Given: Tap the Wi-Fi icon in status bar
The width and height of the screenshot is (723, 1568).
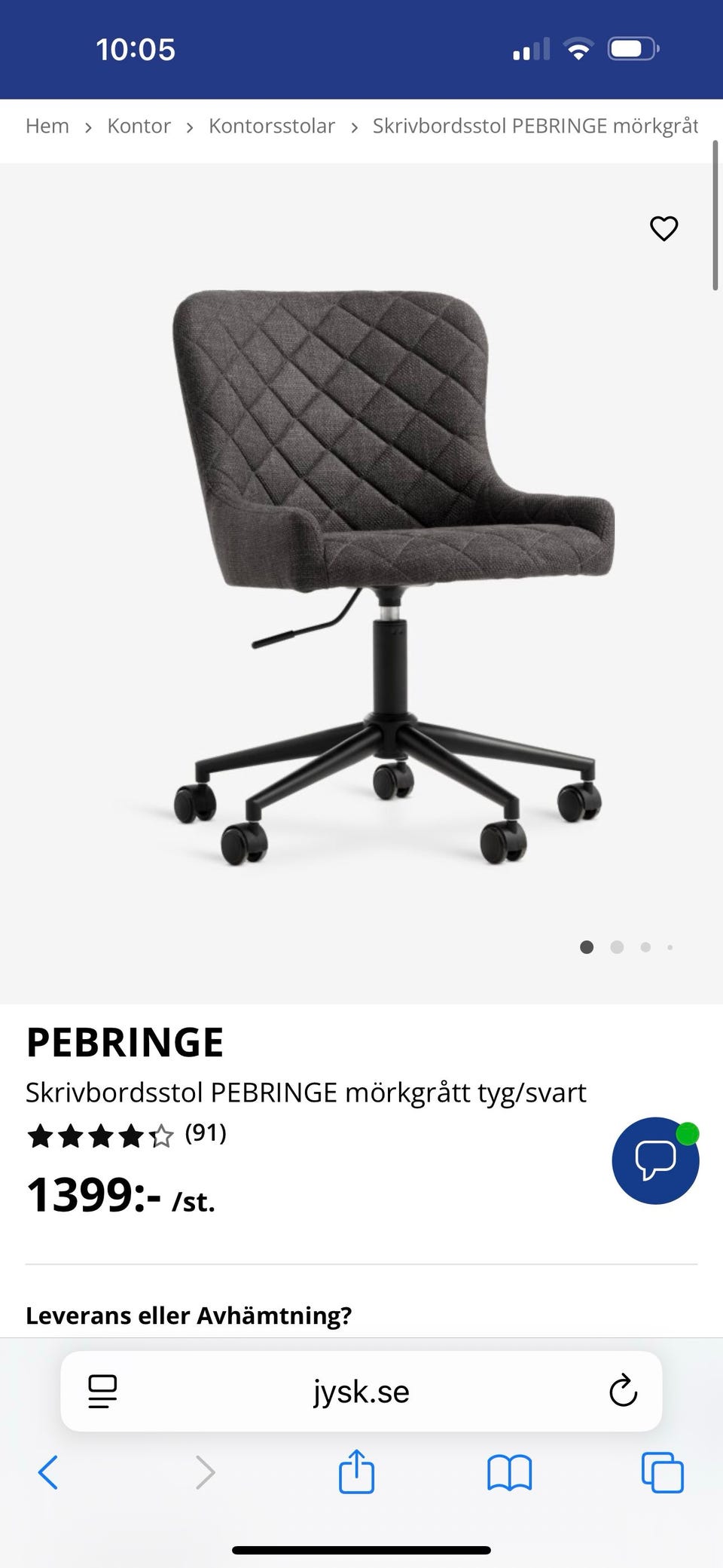Looking at the screenshot, I should click(578, 48).
